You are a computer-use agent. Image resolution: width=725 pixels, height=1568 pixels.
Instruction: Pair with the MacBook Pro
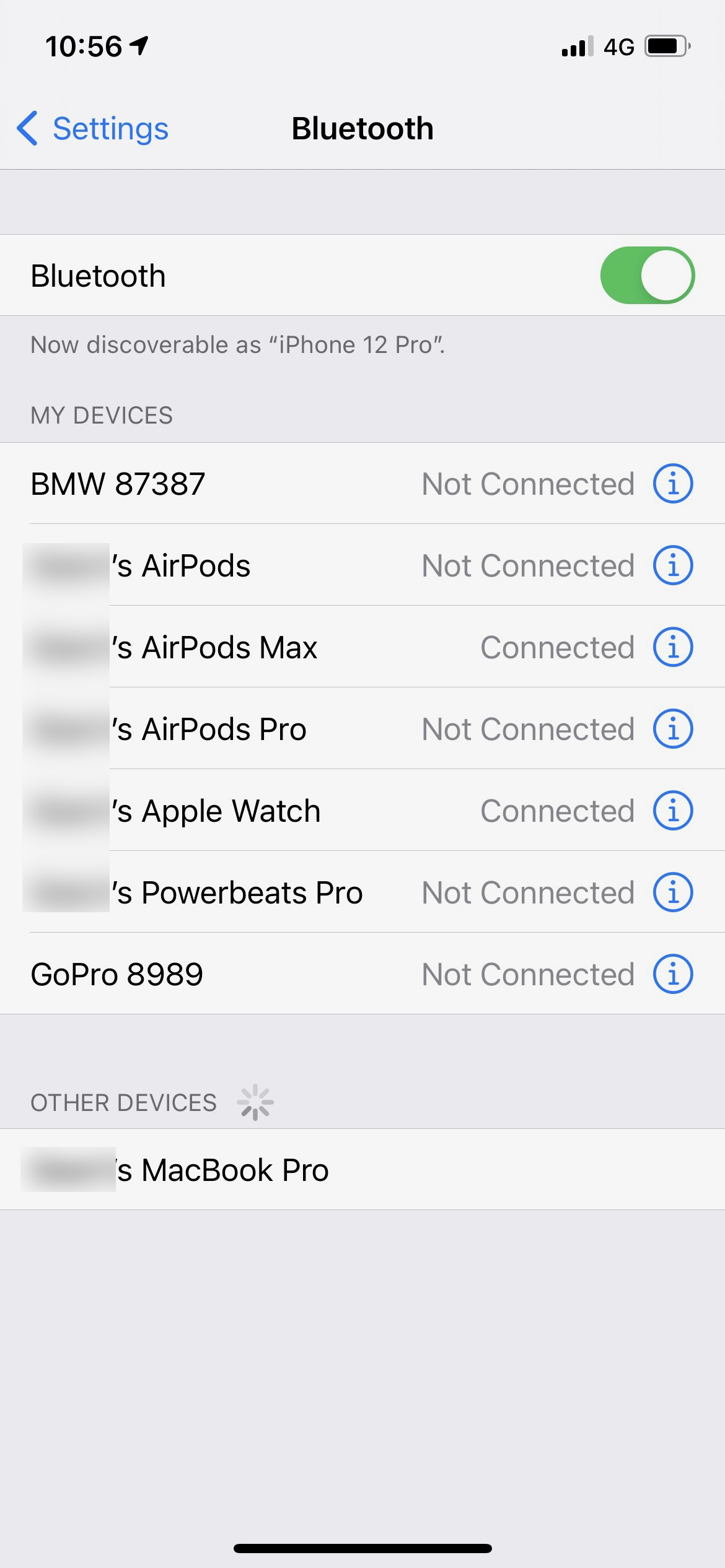[248, 1170]
